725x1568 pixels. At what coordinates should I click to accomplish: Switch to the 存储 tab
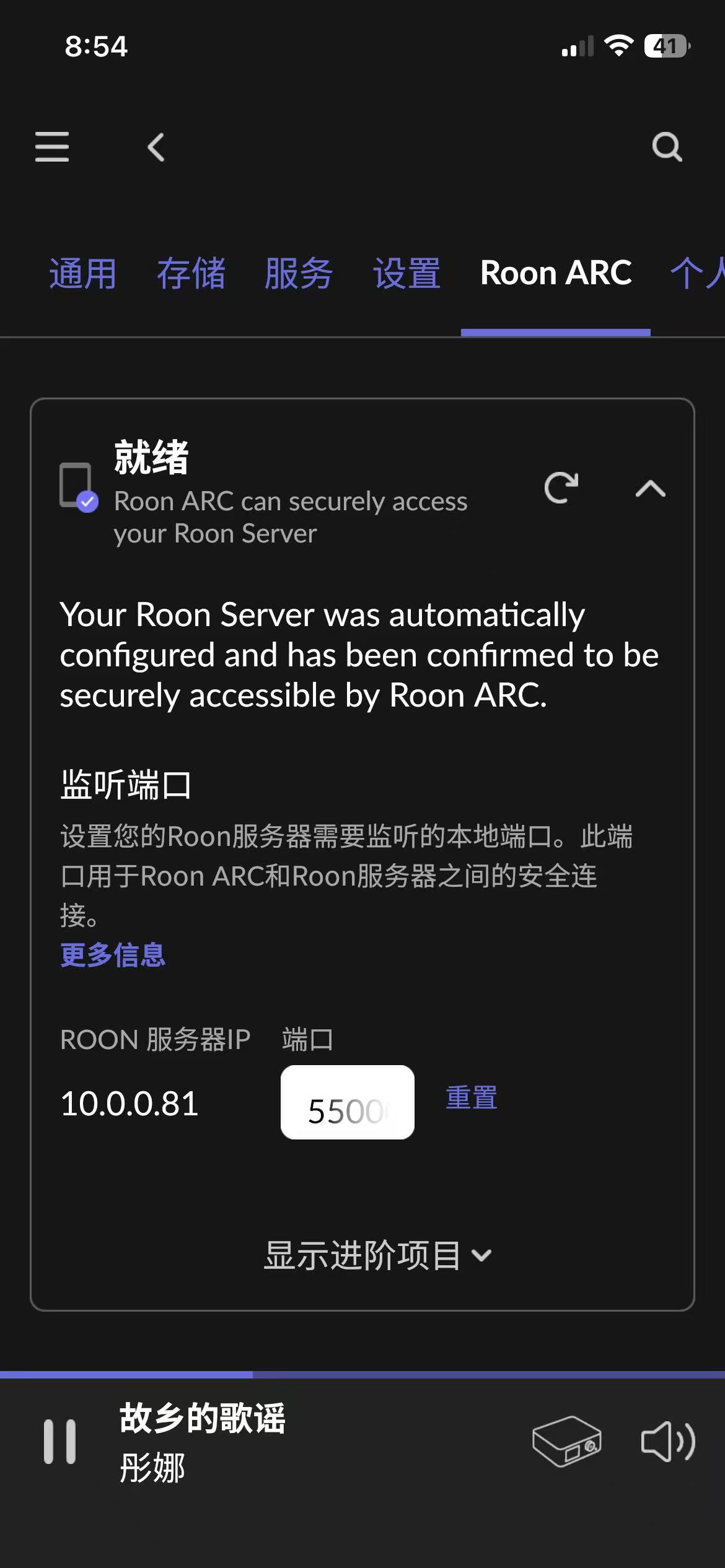pyautogui.click(x=191, y=274)
